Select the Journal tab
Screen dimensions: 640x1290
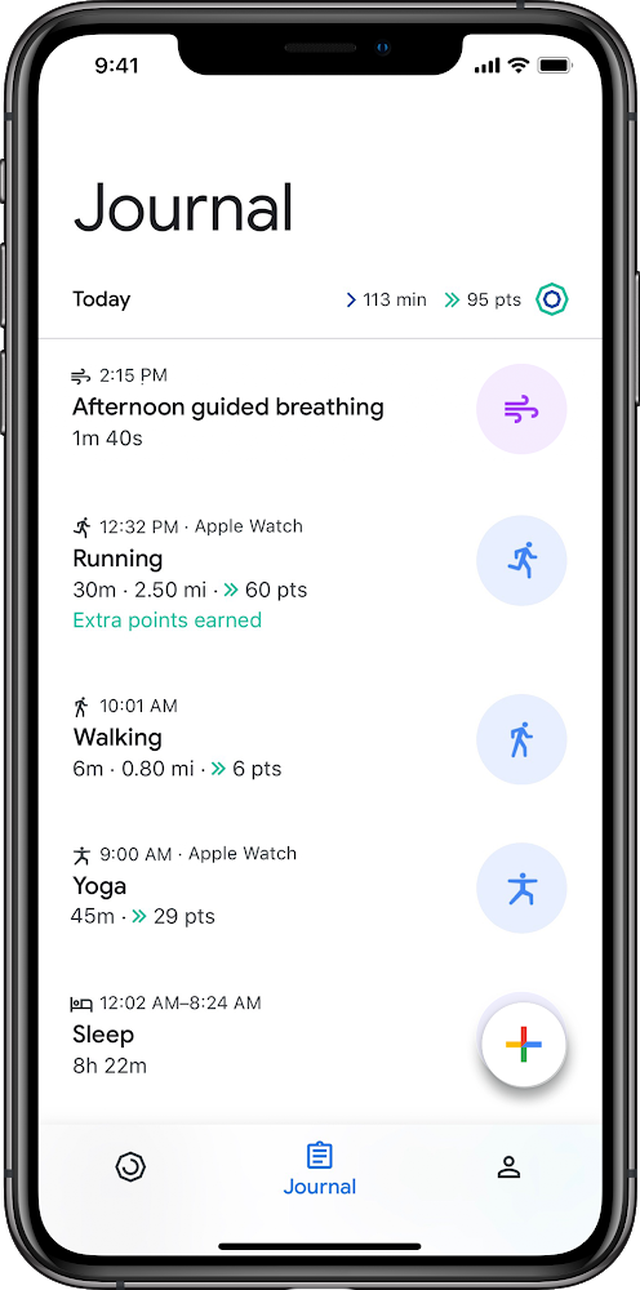point(319,1168)
